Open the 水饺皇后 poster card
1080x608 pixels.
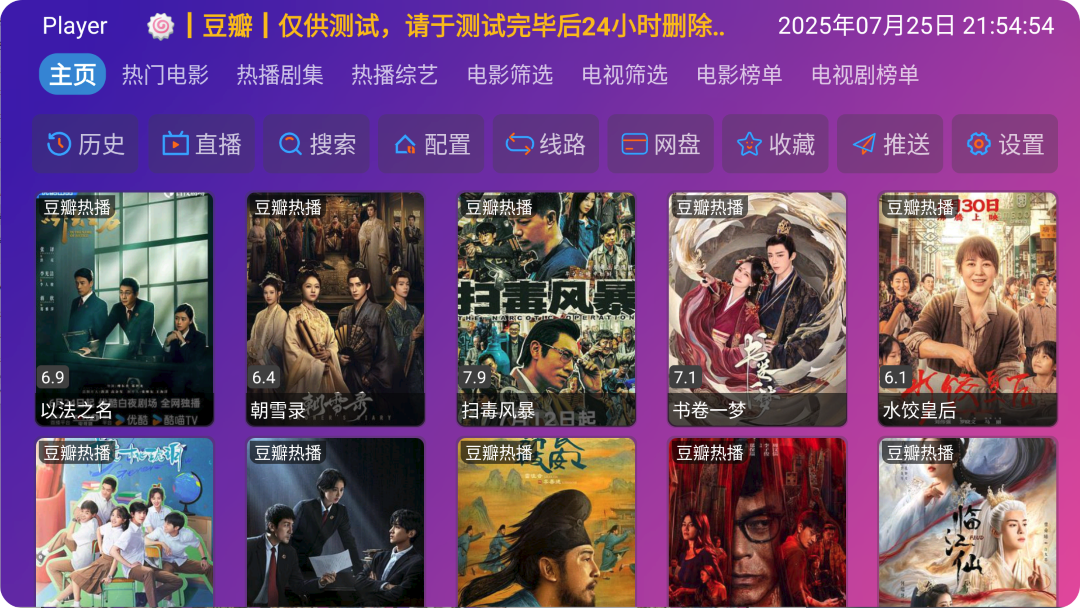click(x=967, y=308)
